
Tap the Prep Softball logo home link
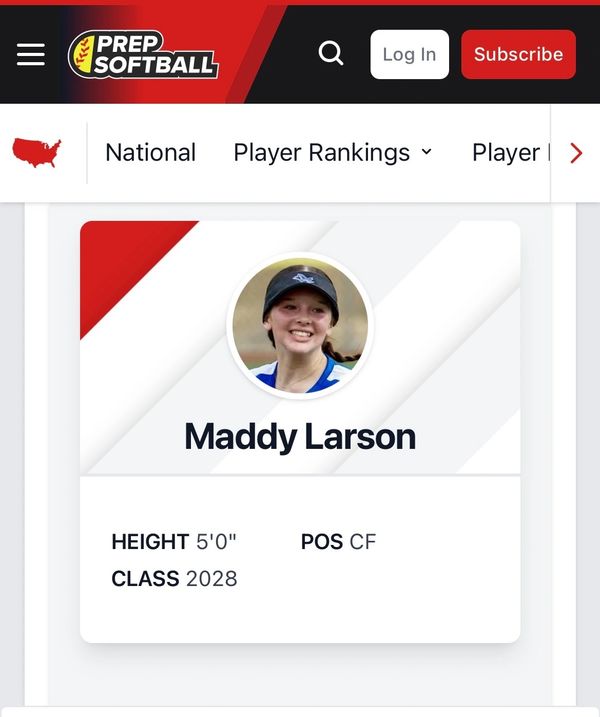point(143,55)
